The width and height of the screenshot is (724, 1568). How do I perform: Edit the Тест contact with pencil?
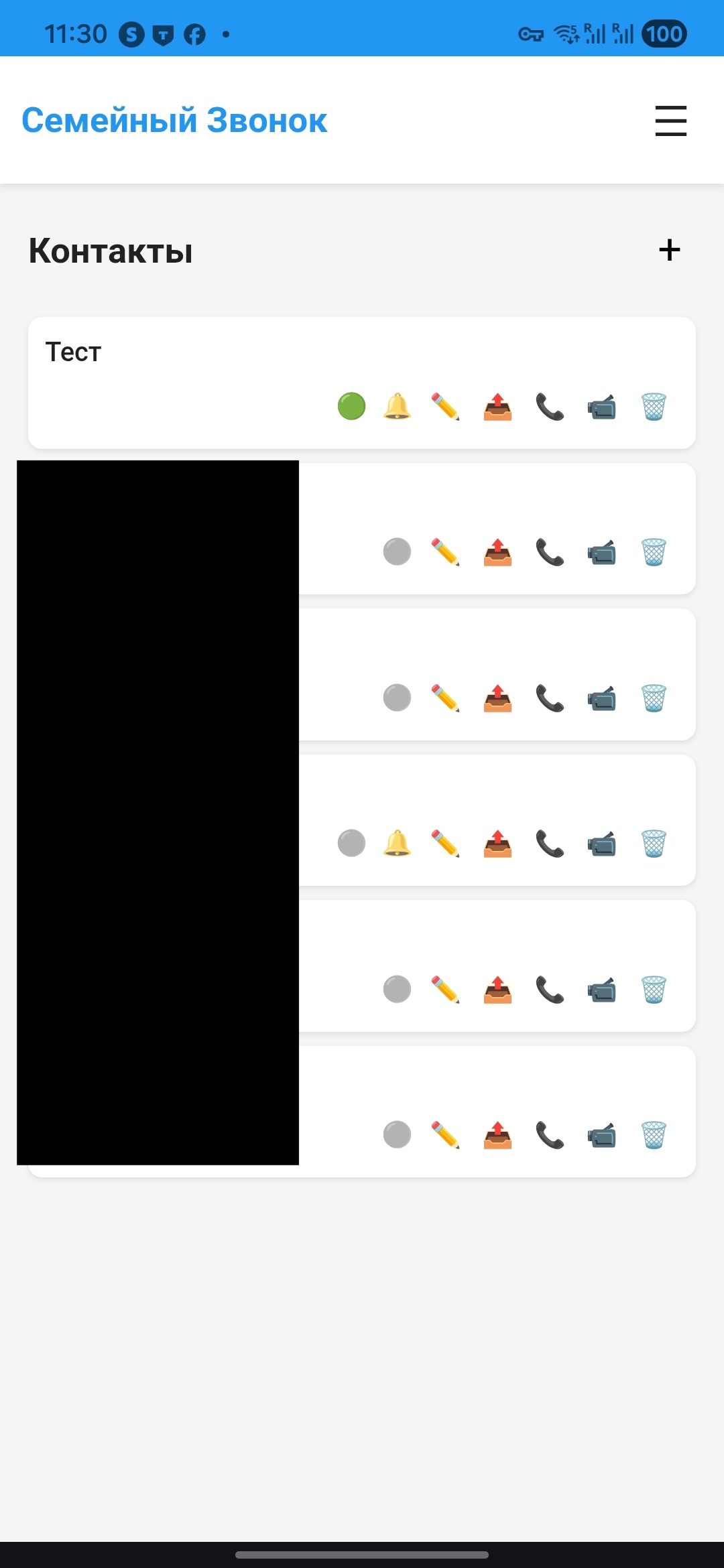click(x=445, y=407)
